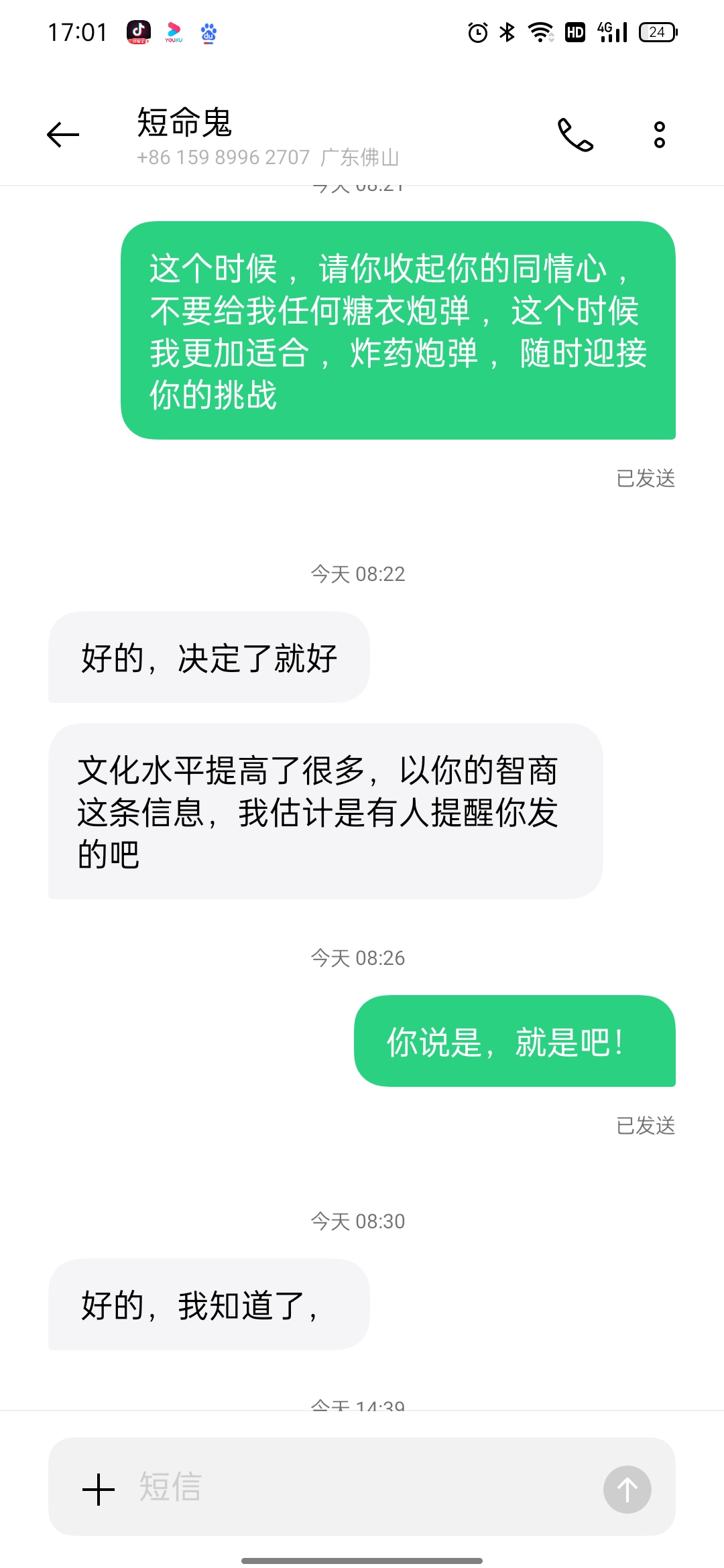Call the contact 短命鬼

pyautogui.click(x=575, y=135)
